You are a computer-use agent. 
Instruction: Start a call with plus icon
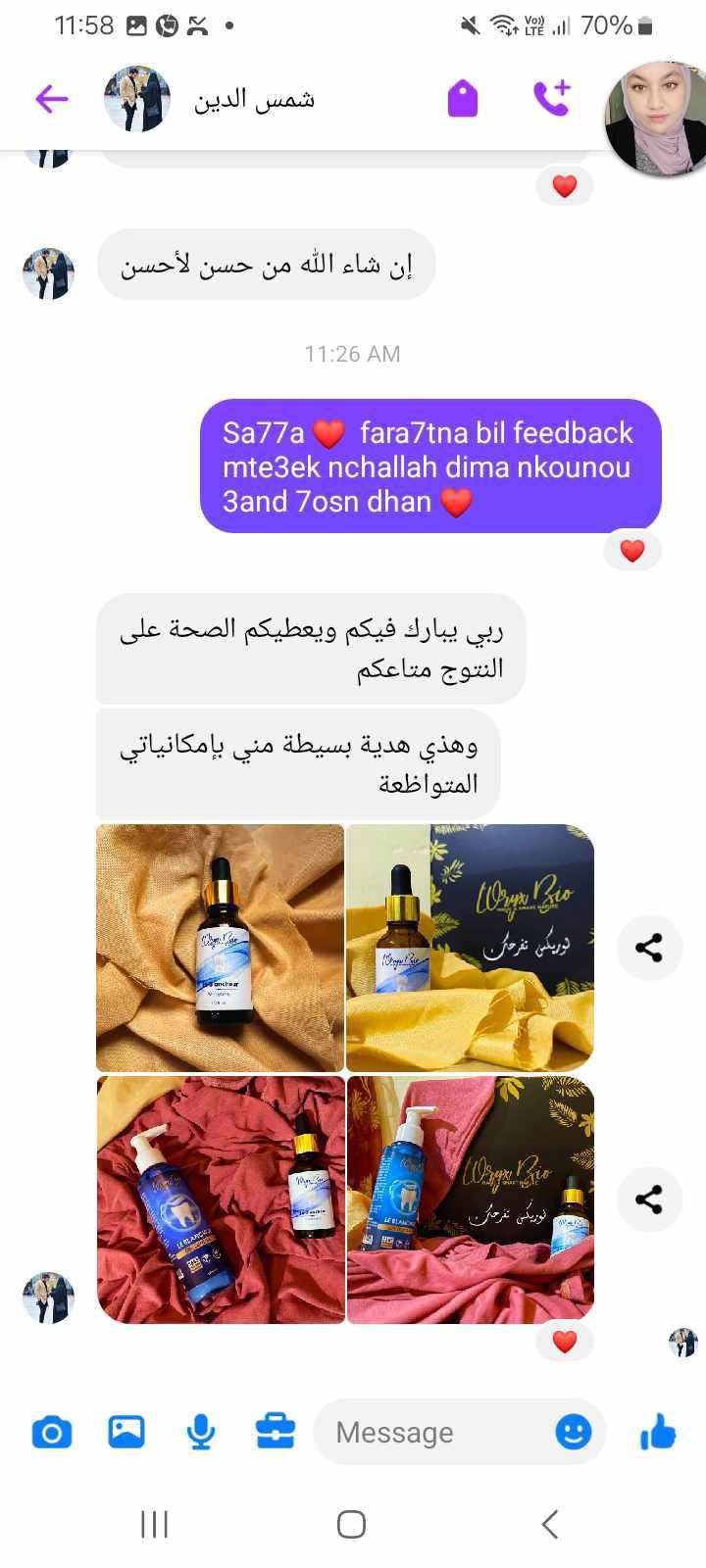pos(551,98)
